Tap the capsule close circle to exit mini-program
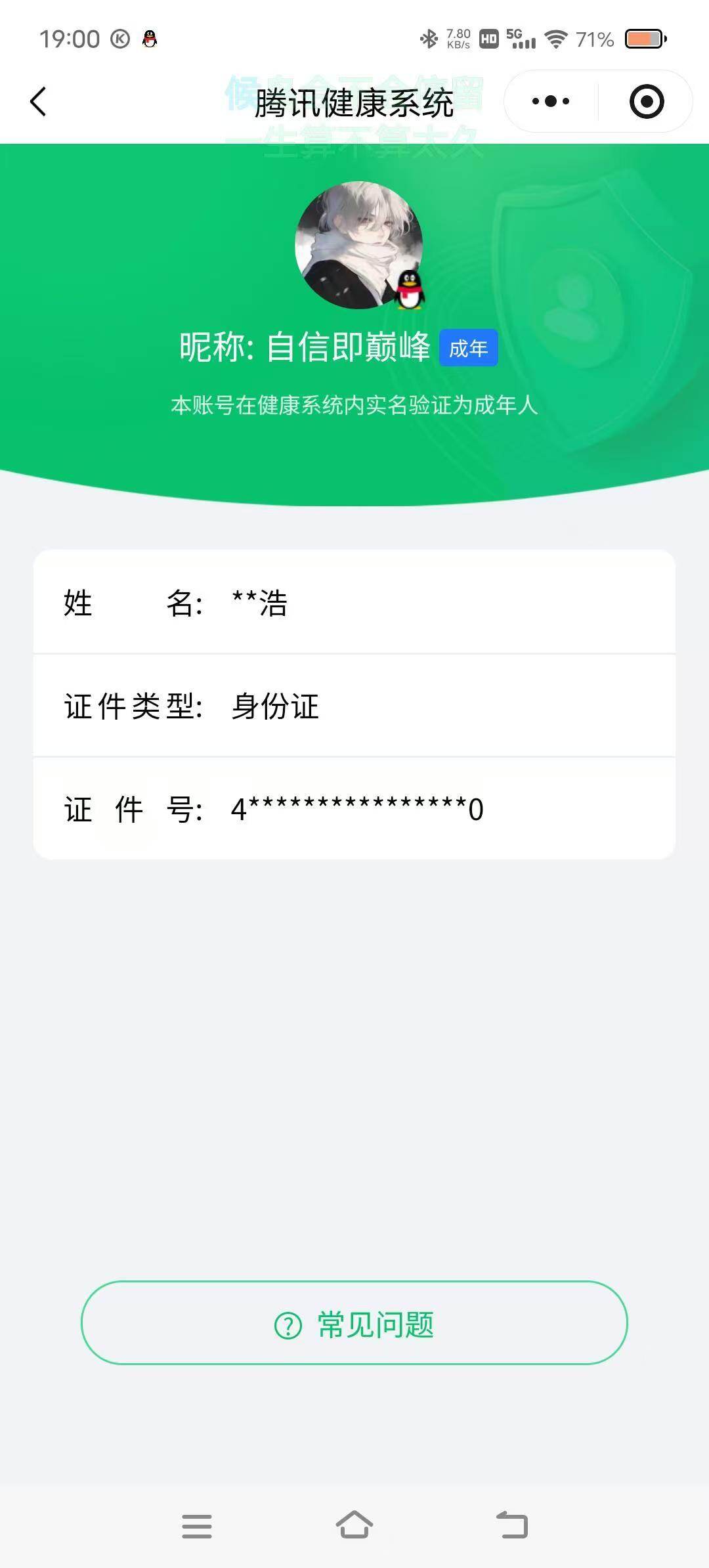 pyautogui.click(x=646, y=101)
